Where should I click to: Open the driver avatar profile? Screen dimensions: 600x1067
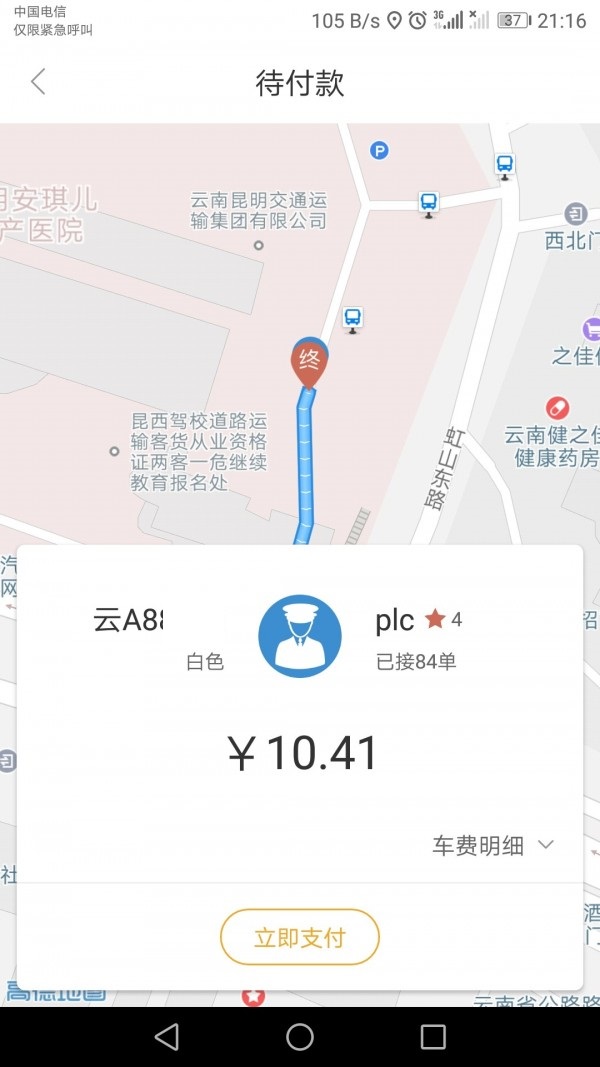(x=300, y=634)
